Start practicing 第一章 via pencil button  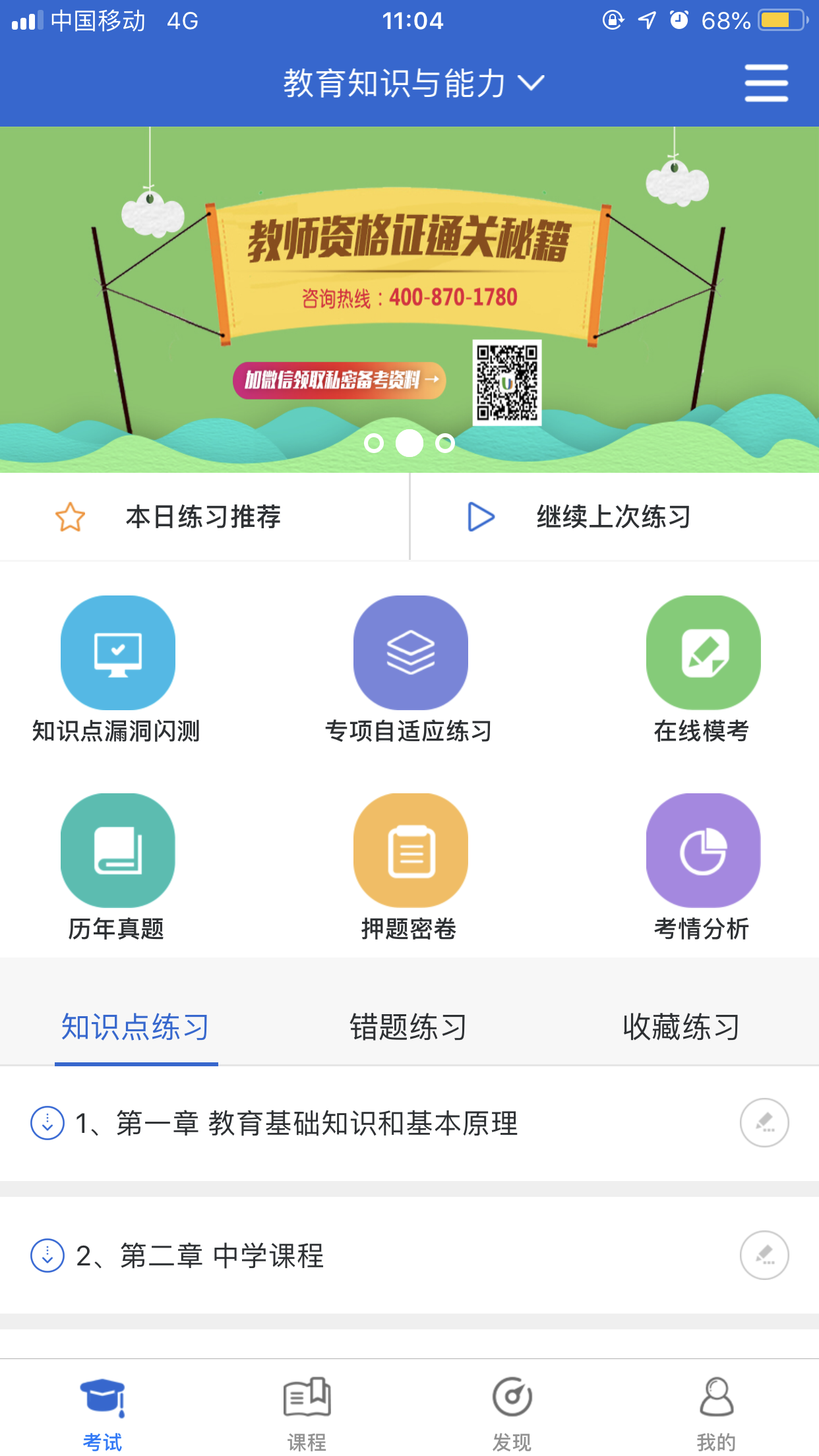tap(766, 1122)
